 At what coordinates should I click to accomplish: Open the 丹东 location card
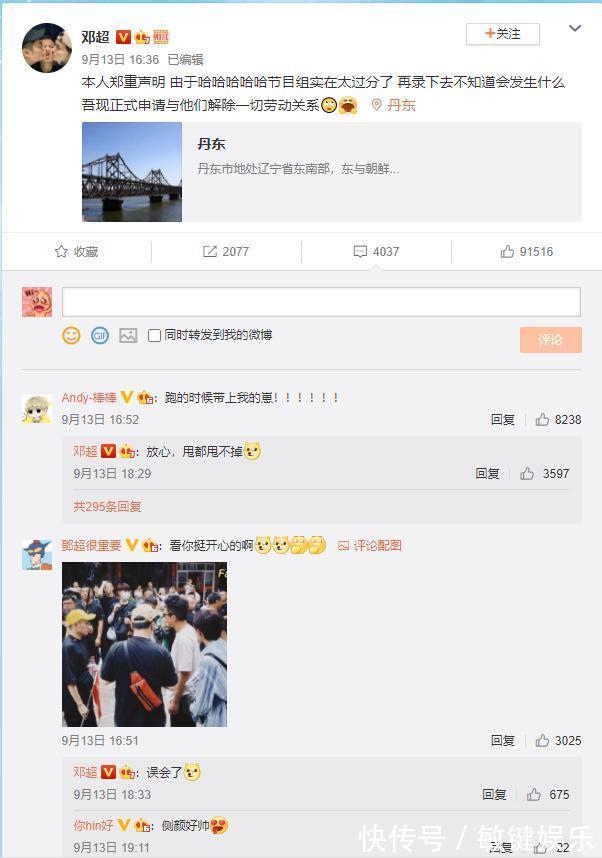click(x=331, y=171)
